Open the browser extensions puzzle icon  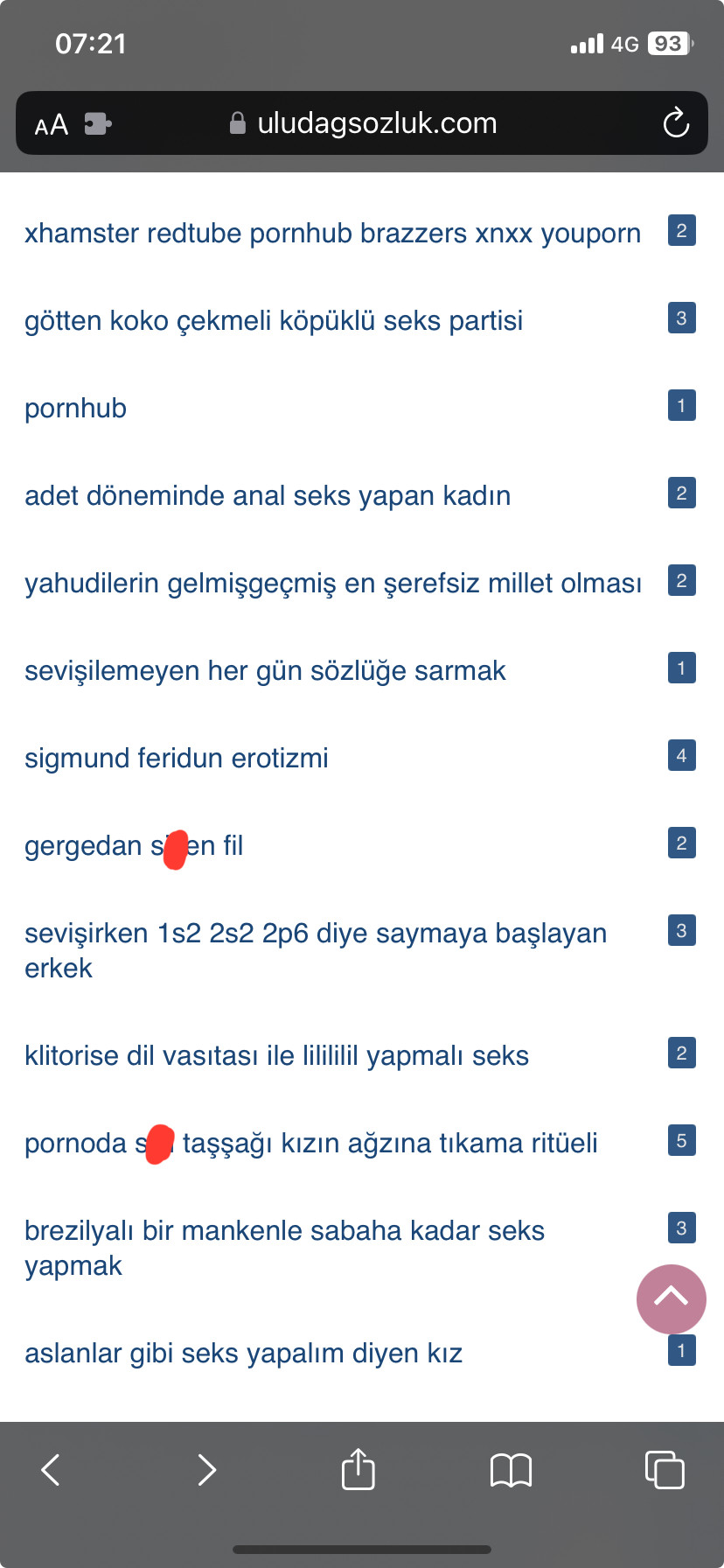(x=97, y=123)
